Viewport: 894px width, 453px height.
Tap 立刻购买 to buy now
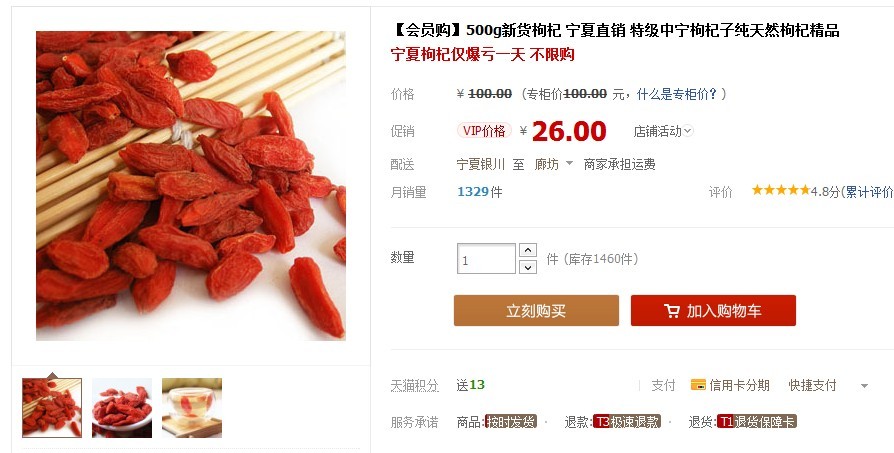tap(536, 311)
